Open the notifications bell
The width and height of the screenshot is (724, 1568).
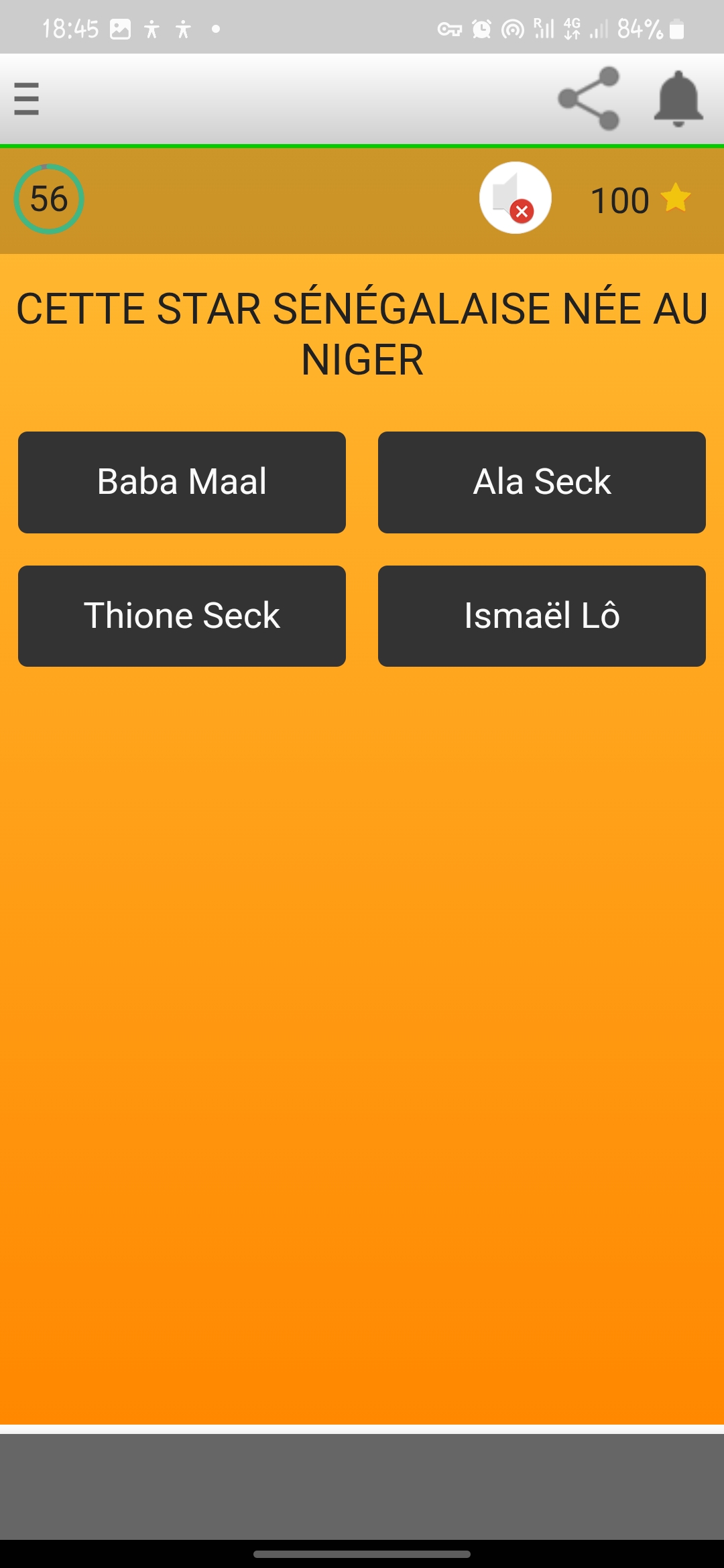point(678,99)
